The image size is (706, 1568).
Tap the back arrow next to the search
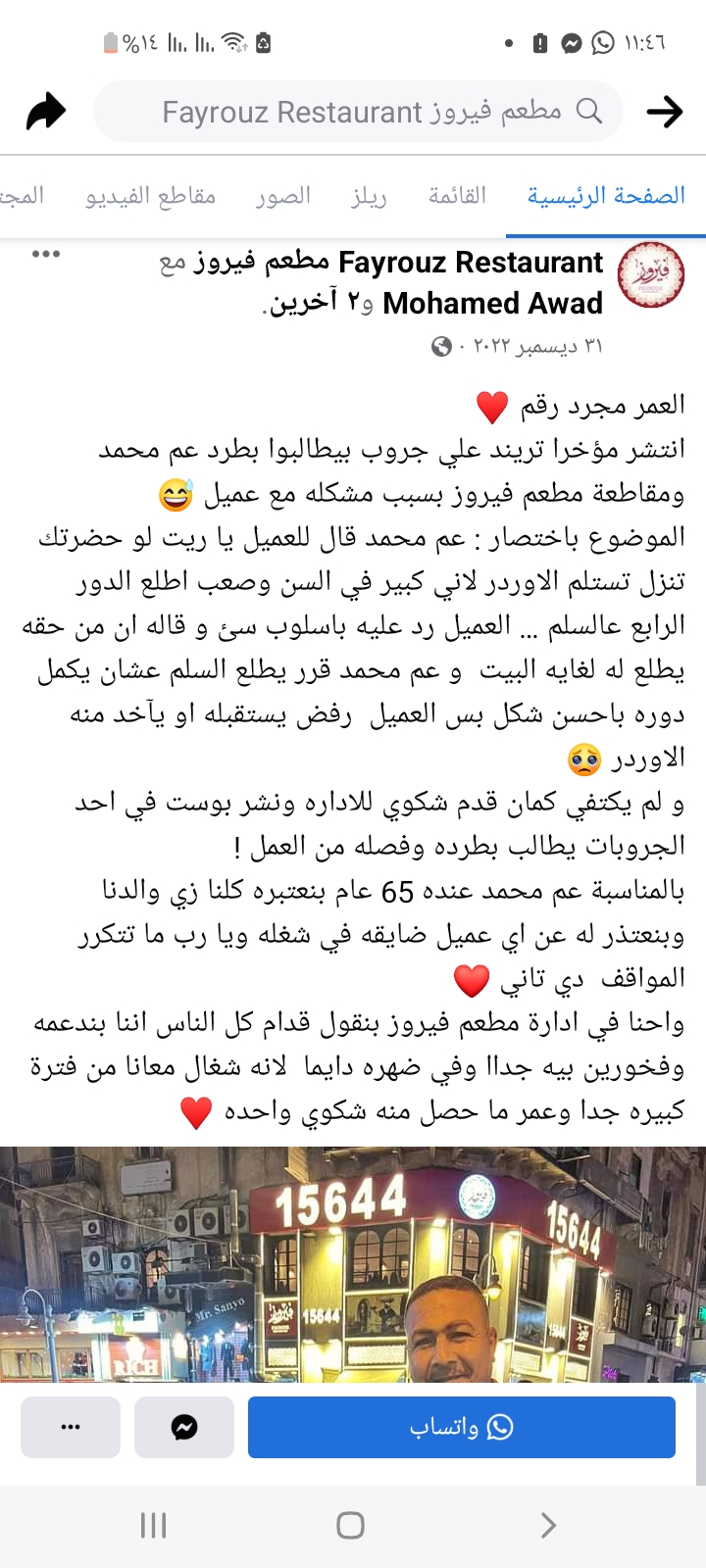click(666, 112)
